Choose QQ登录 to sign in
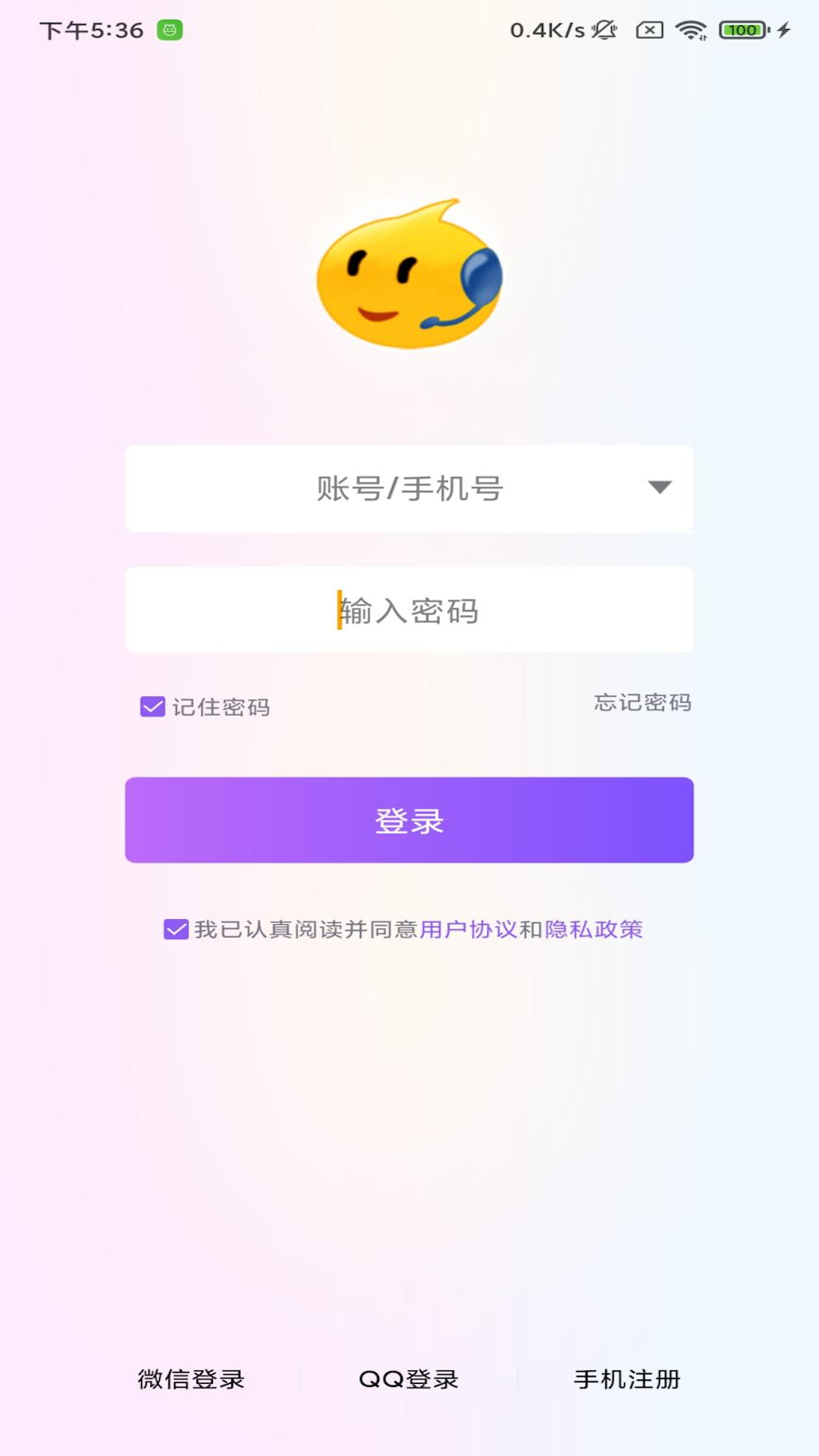 pos(409,1379)
